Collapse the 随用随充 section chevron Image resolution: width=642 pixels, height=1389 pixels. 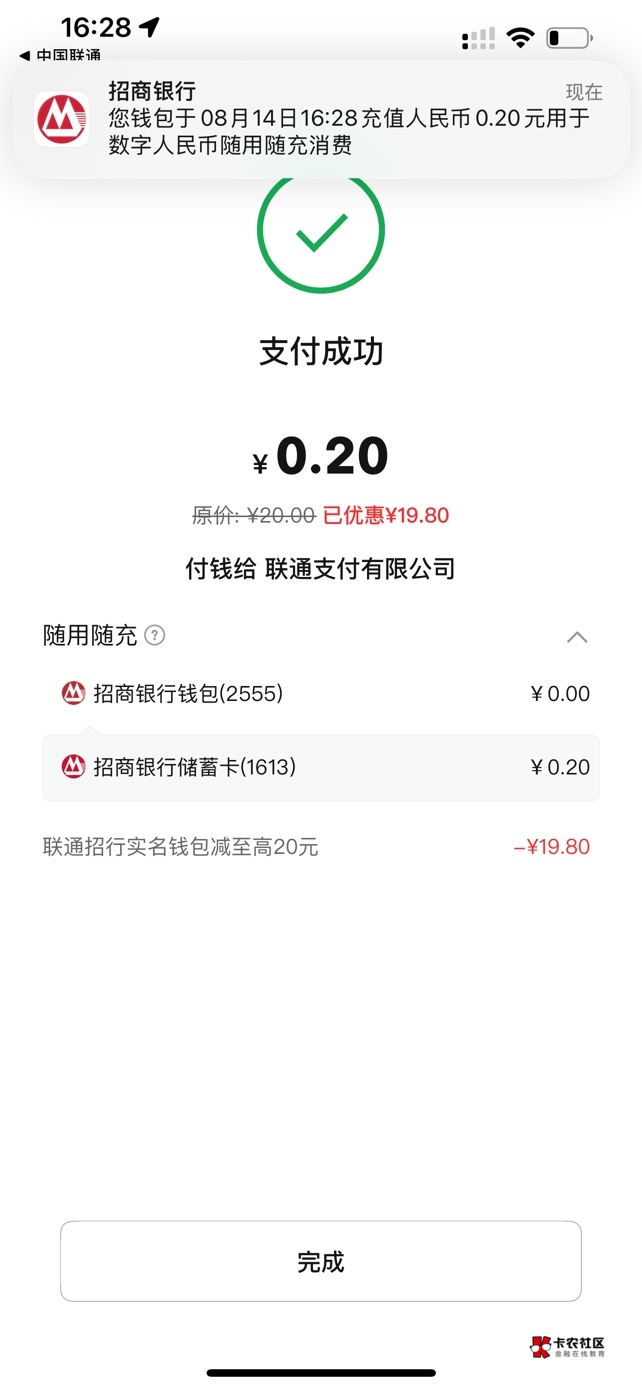pyautogui.click(x=577, y=637)
